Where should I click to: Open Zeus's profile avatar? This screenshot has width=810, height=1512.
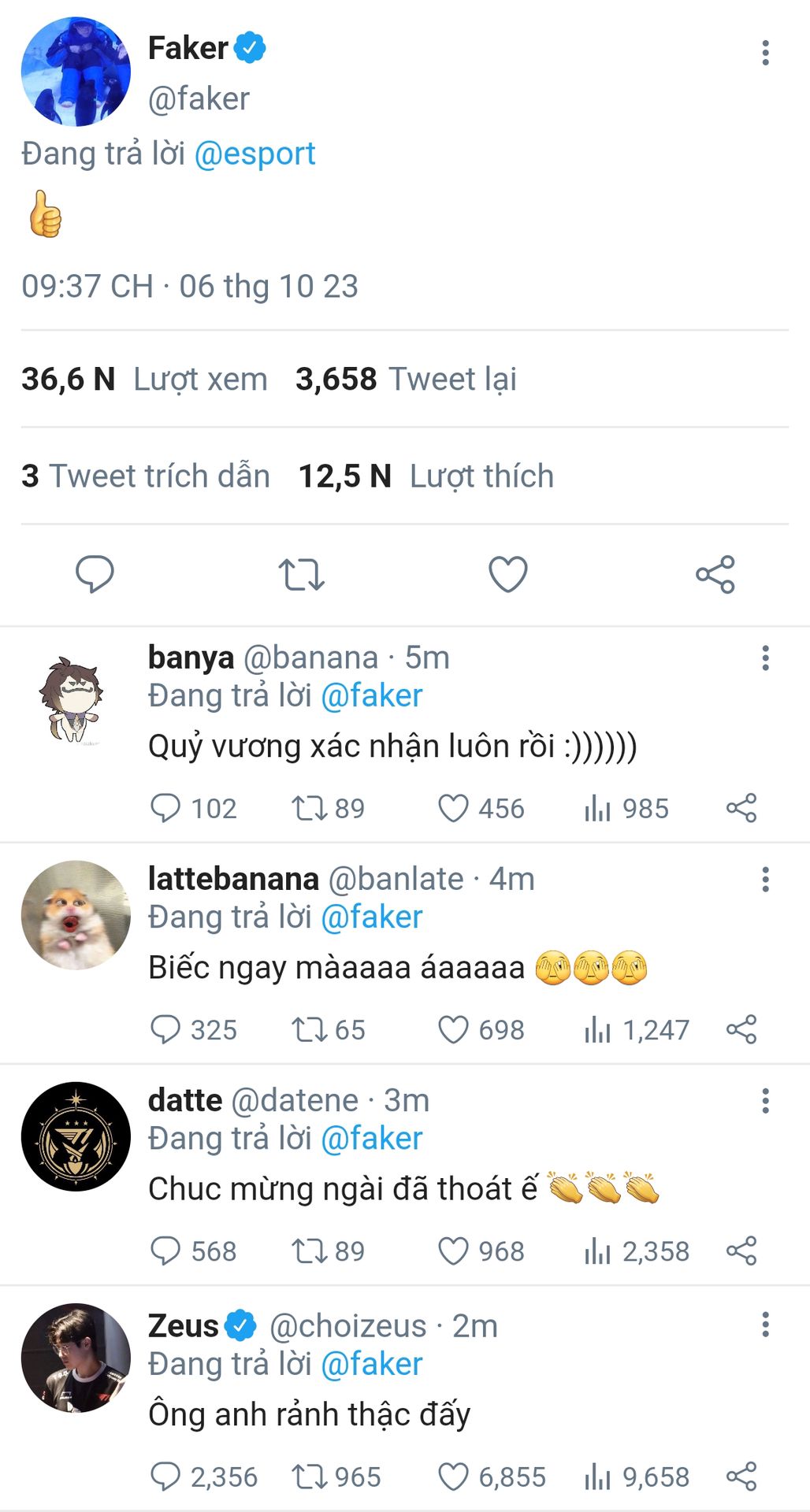coord(76,1358)
